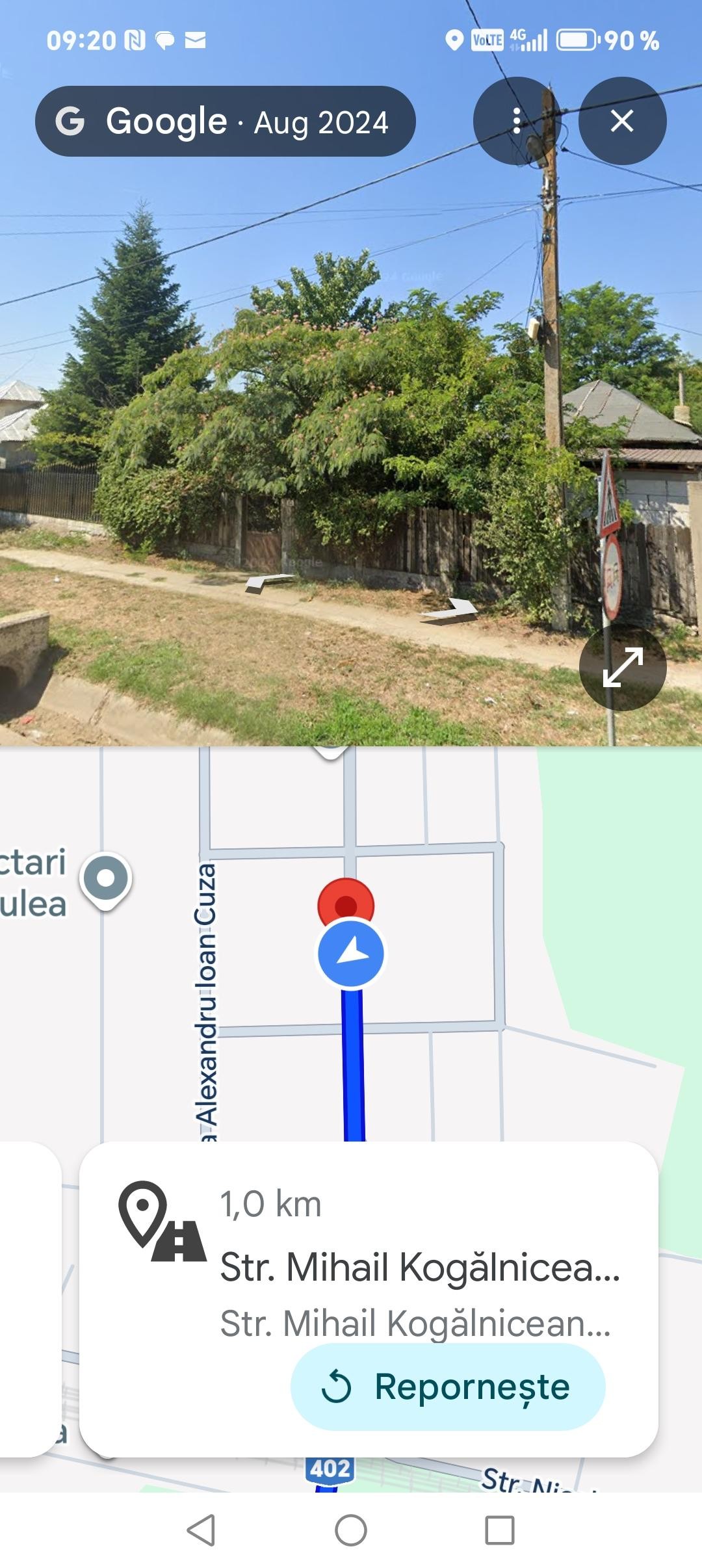Screen dimensions: 702x1568
Task: Tap the Google Aug 2024 attribution chip
Action: coord(225,122)
